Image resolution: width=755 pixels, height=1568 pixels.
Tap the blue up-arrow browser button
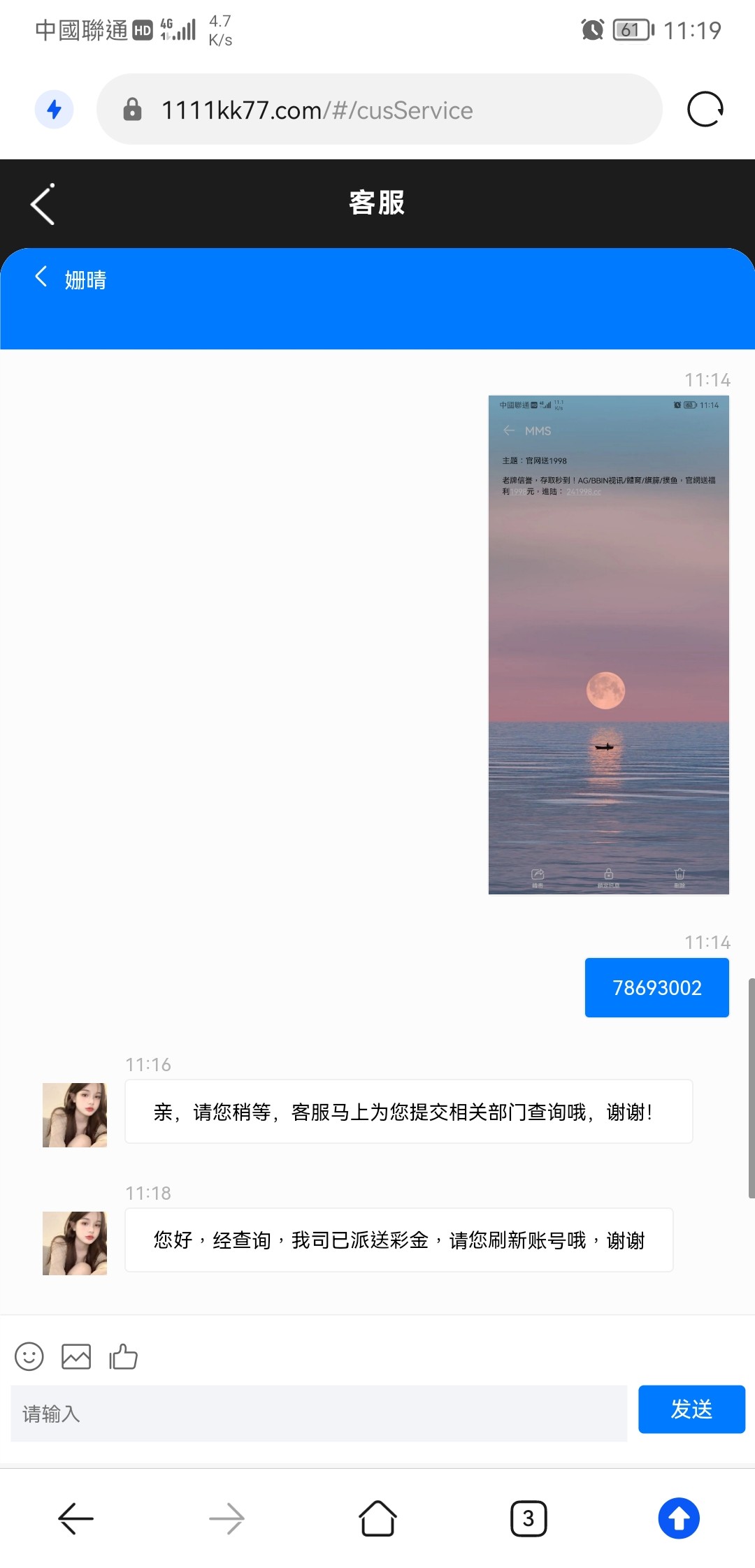click(x=678, y=1518)
